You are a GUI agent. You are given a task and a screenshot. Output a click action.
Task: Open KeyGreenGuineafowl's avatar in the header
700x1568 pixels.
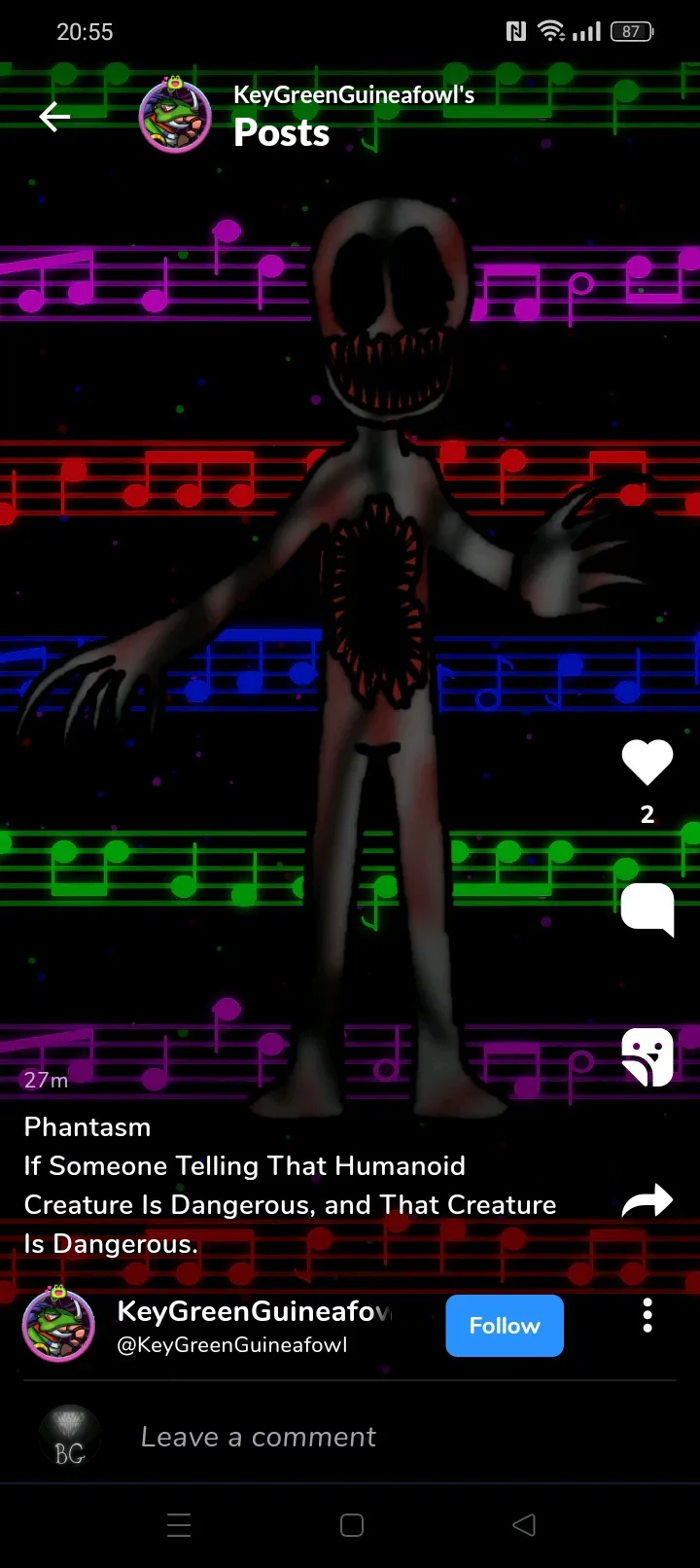[175, 117]
